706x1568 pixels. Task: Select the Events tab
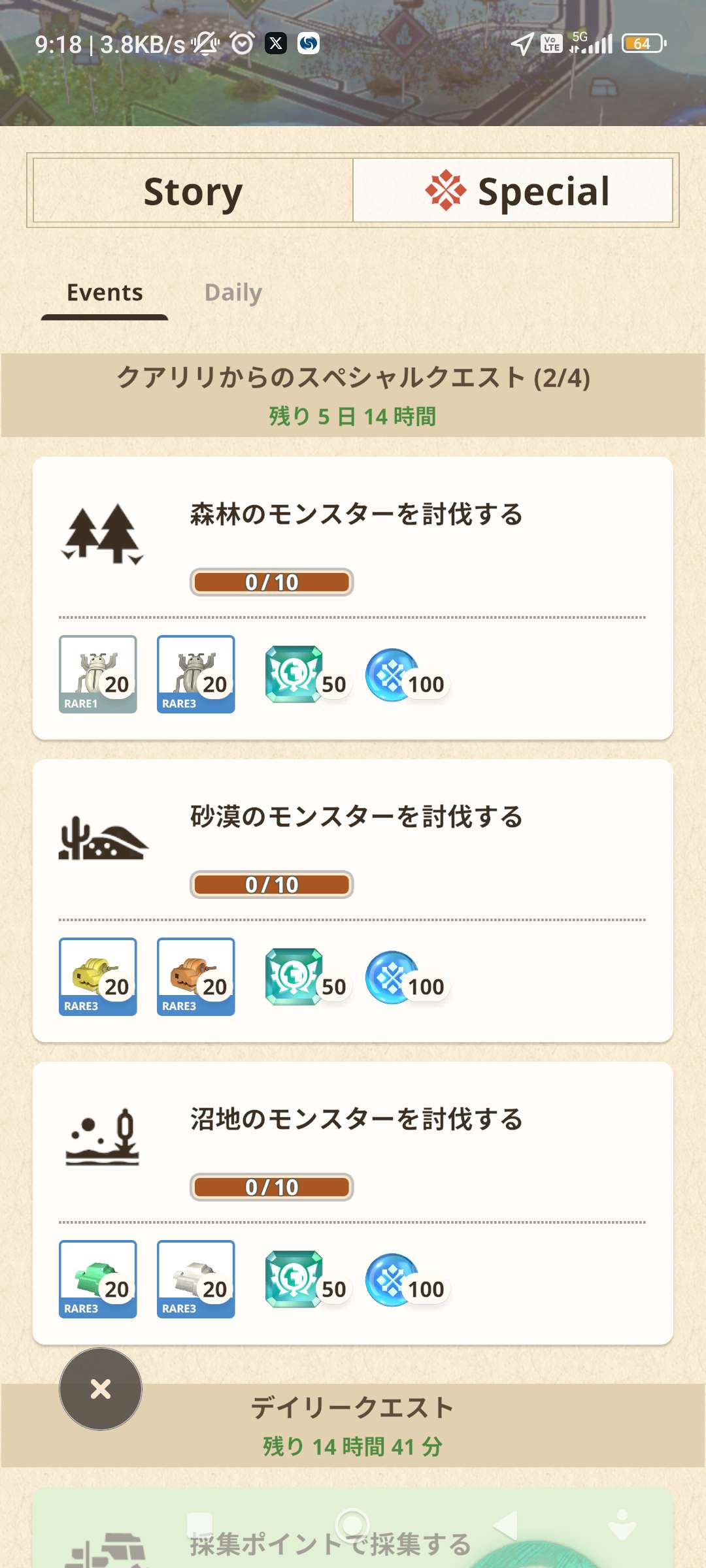point(105,293)
